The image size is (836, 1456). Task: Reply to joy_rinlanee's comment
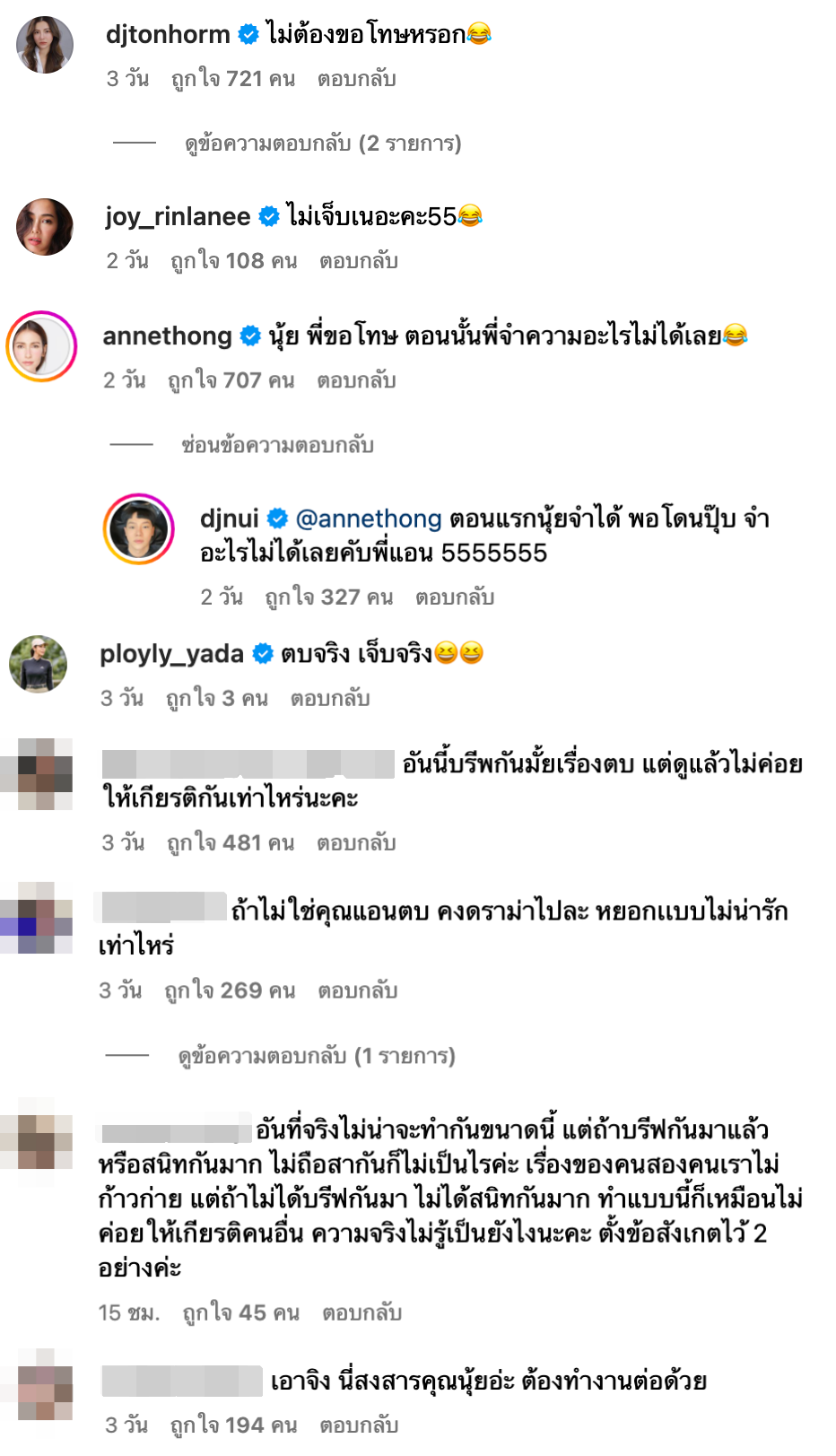358,261
